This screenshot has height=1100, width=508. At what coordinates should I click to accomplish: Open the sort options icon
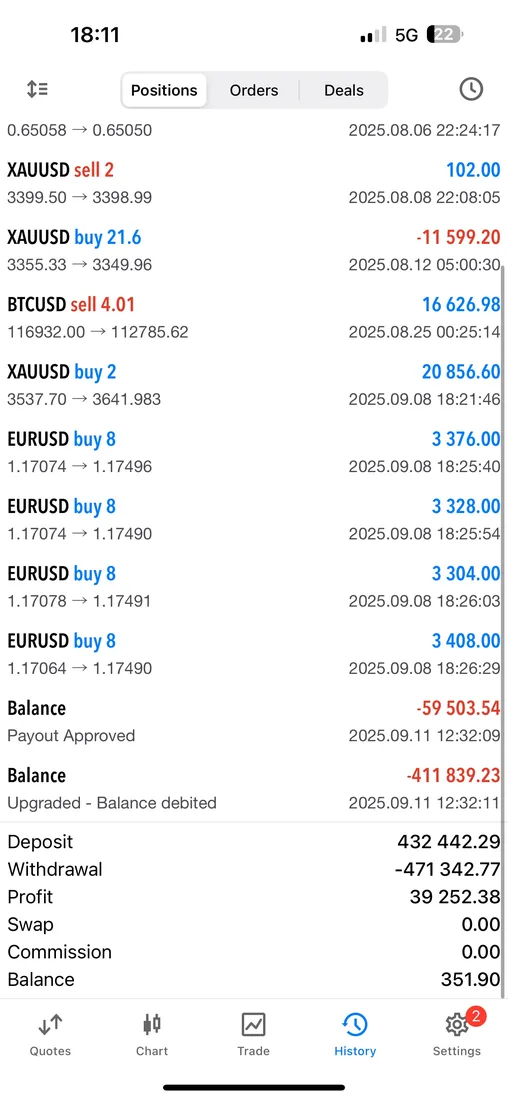coord(37,90)
